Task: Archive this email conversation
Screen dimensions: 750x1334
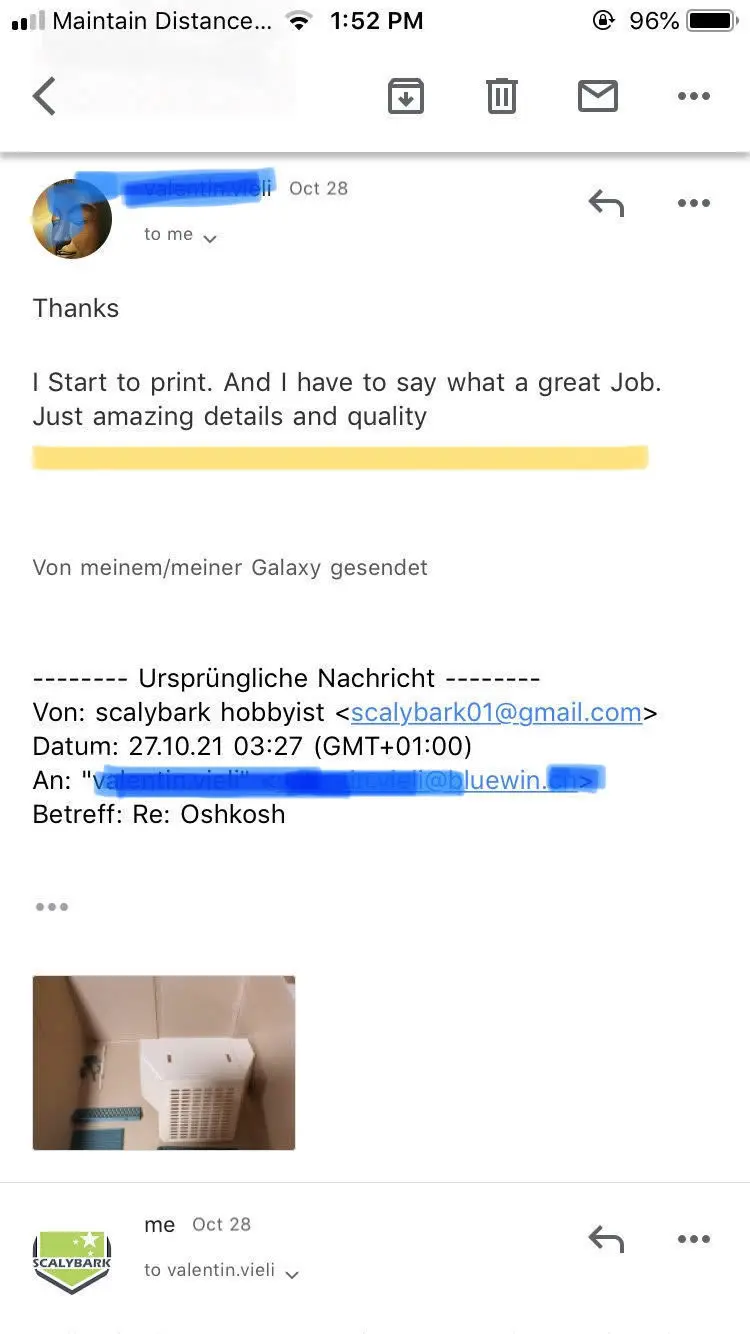Action: (x=405, y=97)
